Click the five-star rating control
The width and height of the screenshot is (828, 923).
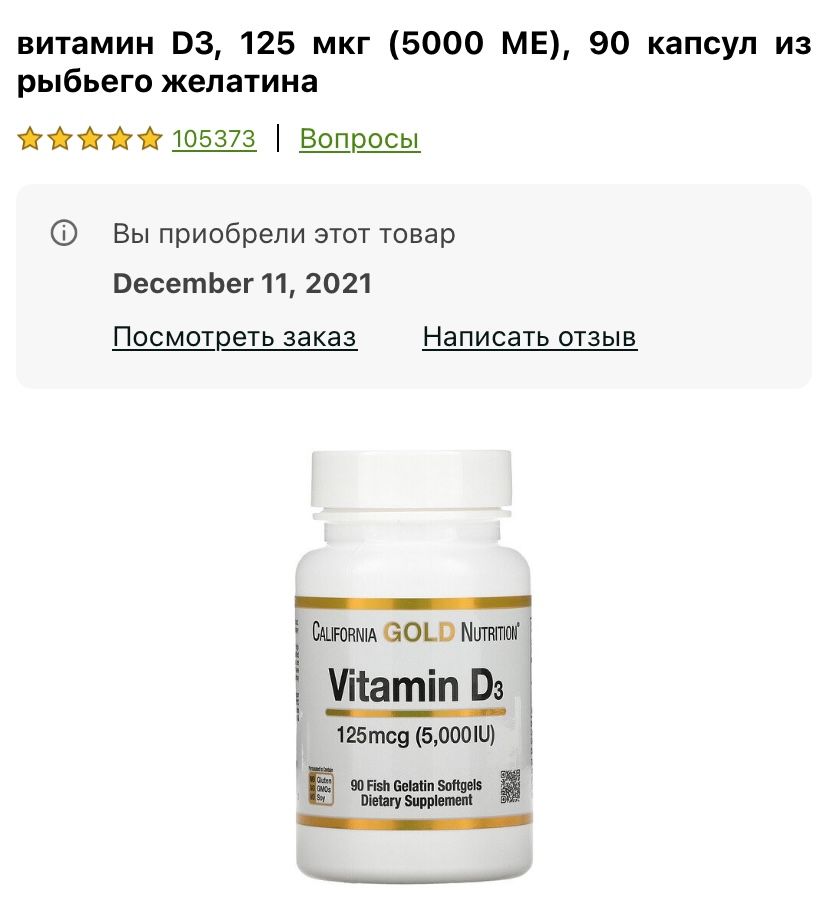(x=89, y=139)
